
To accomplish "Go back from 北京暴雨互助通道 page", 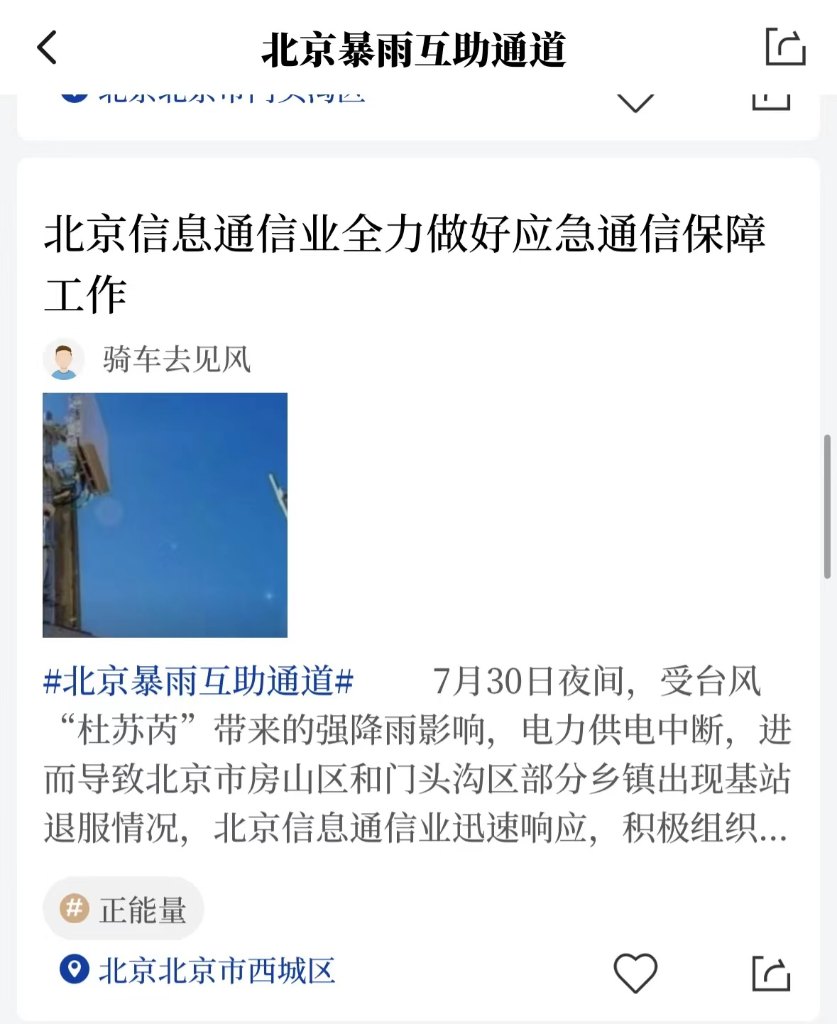I will (47, 48).
